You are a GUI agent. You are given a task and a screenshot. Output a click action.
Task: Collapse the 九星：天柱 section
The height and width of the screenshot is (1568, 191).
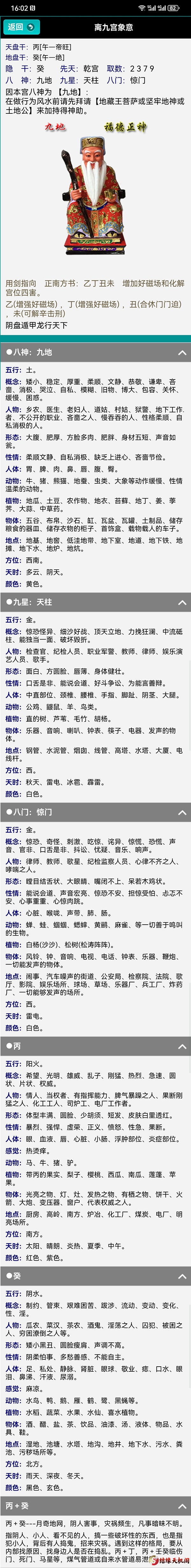(181, 602)
